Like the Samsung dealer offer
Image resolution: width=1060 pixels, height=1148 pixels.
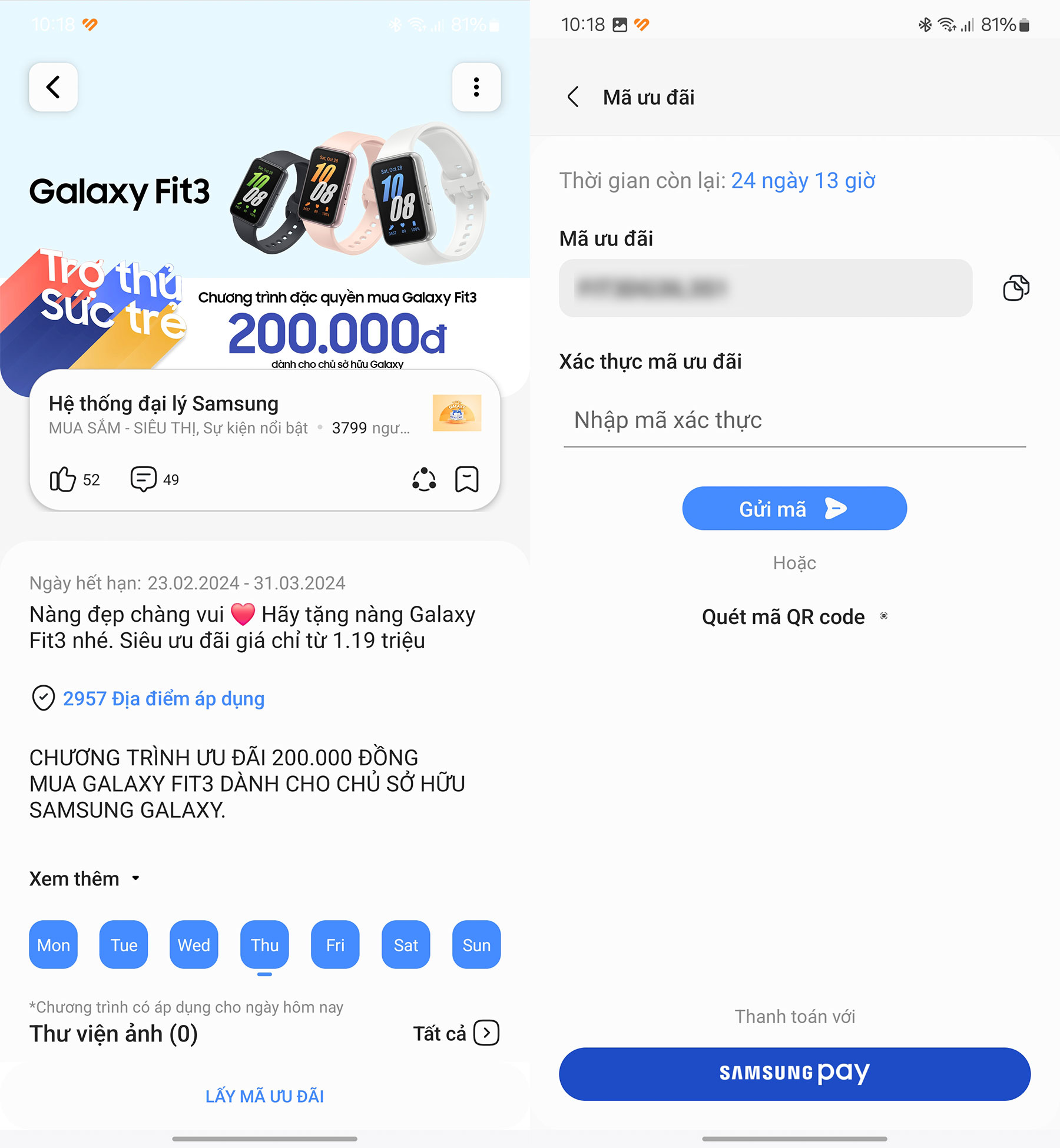click(x=63, y=479)
